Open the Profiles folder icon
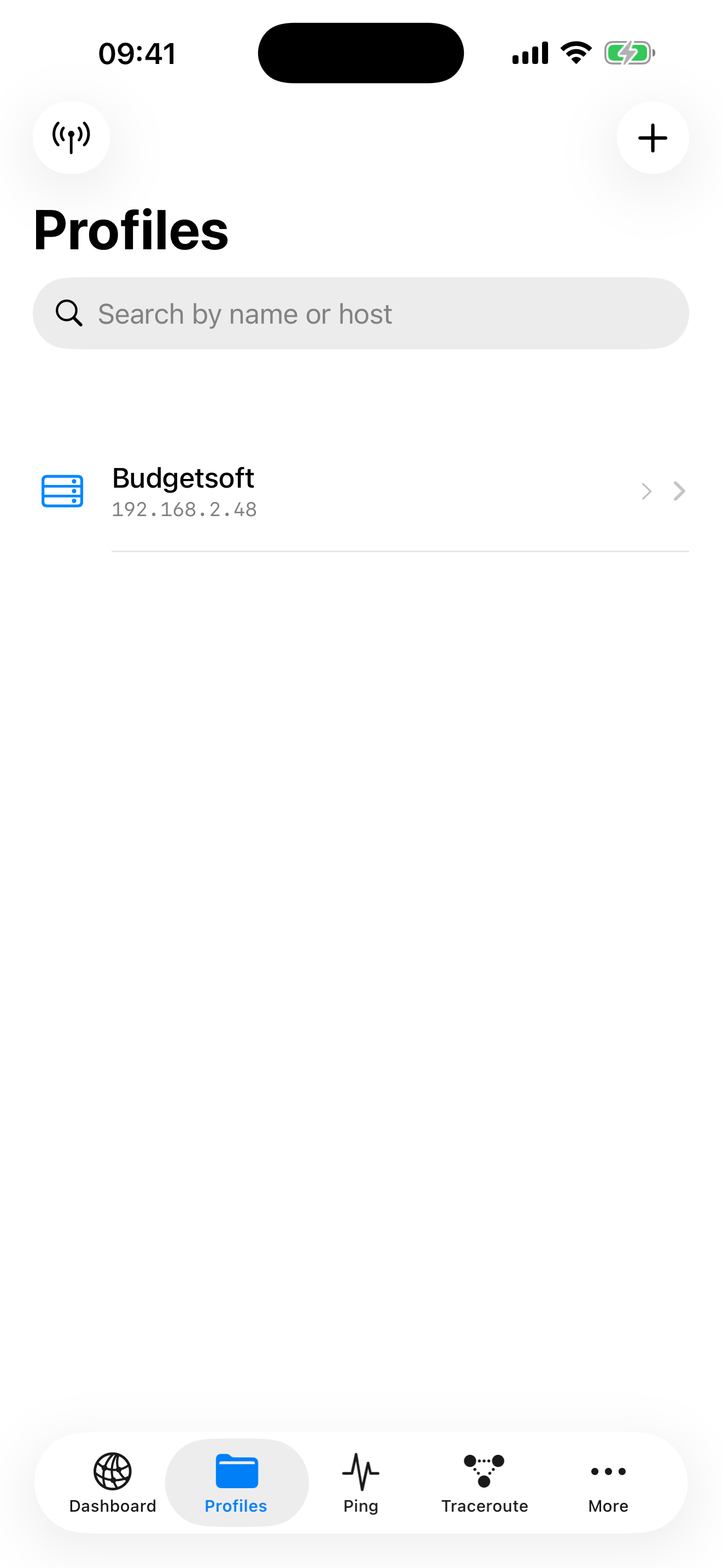722x1568 pixels. [236, 1470]
